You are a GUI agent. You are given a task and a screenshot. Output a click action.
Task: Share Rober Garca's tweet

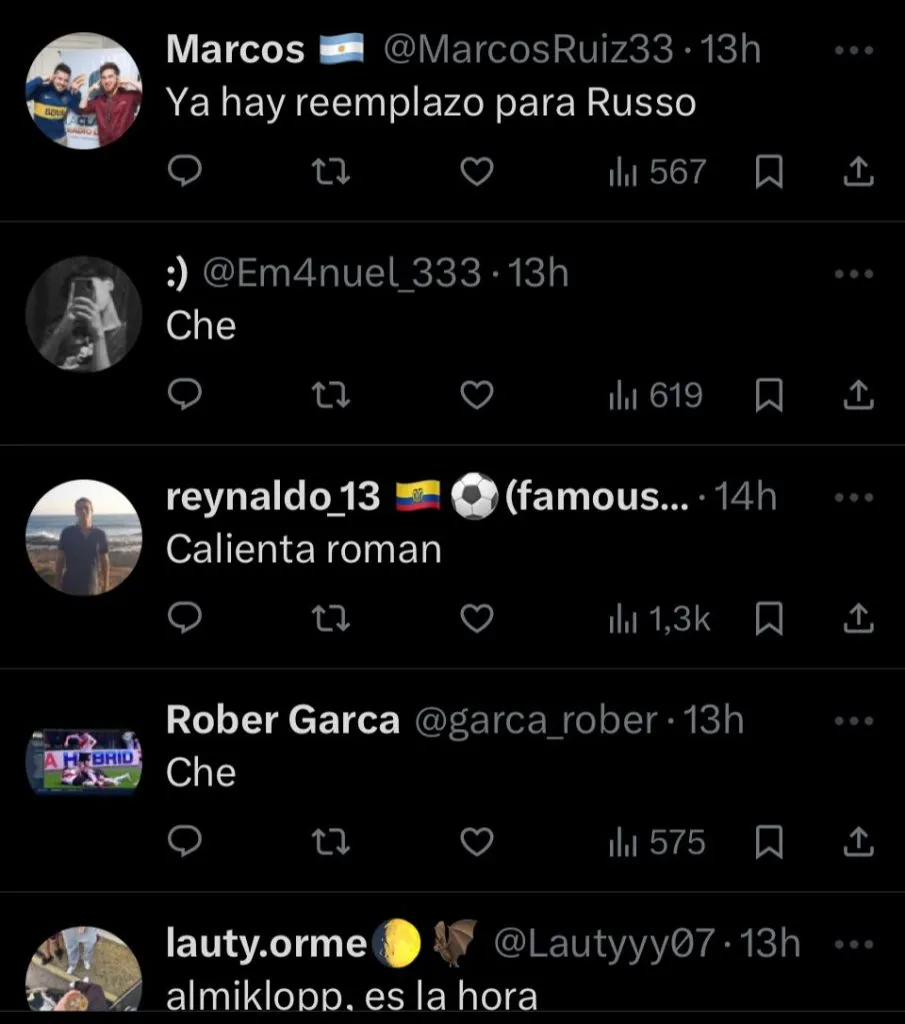pyautogui.click(x=857, y=844)
